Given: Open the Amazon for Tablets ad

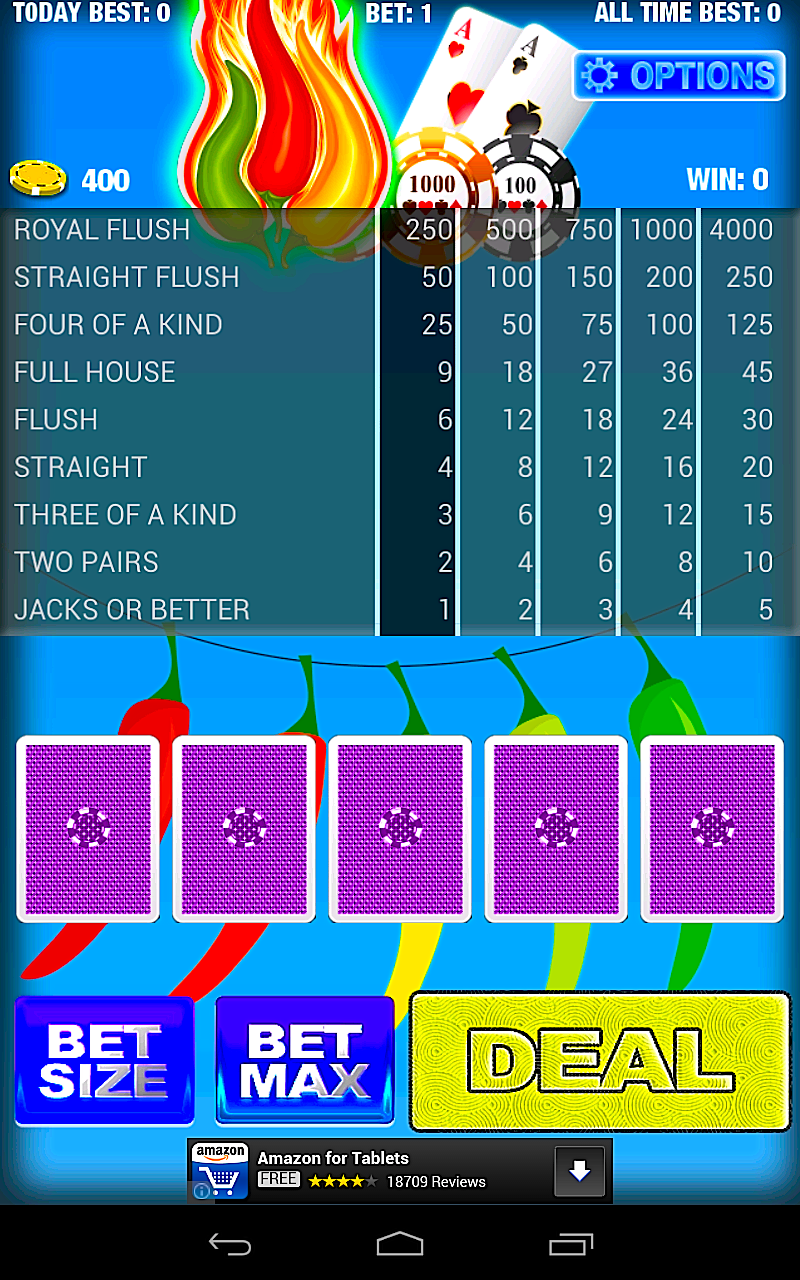Looking at the screenshot, I should (x=370, y=1169).
